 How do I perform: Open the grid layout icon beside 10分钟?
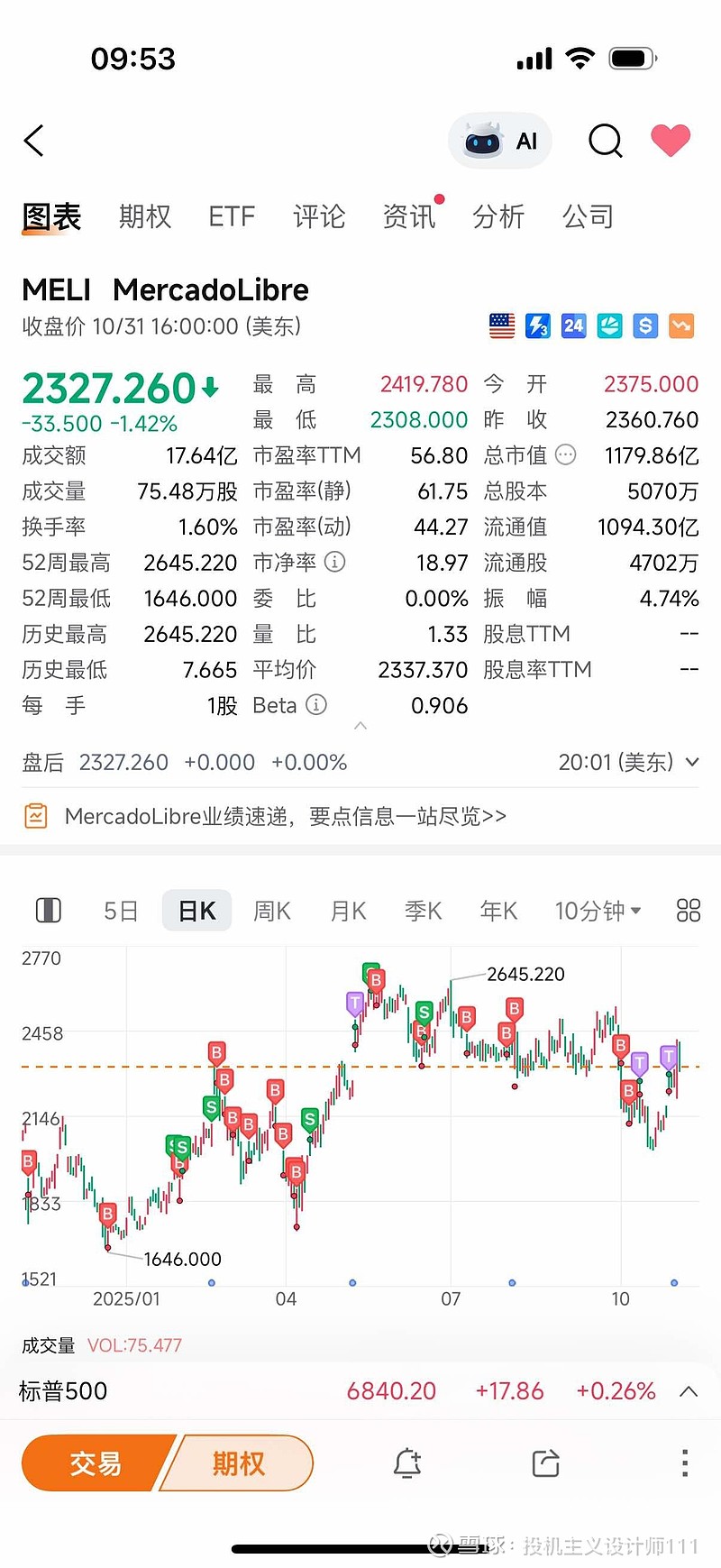click(688, 911)
